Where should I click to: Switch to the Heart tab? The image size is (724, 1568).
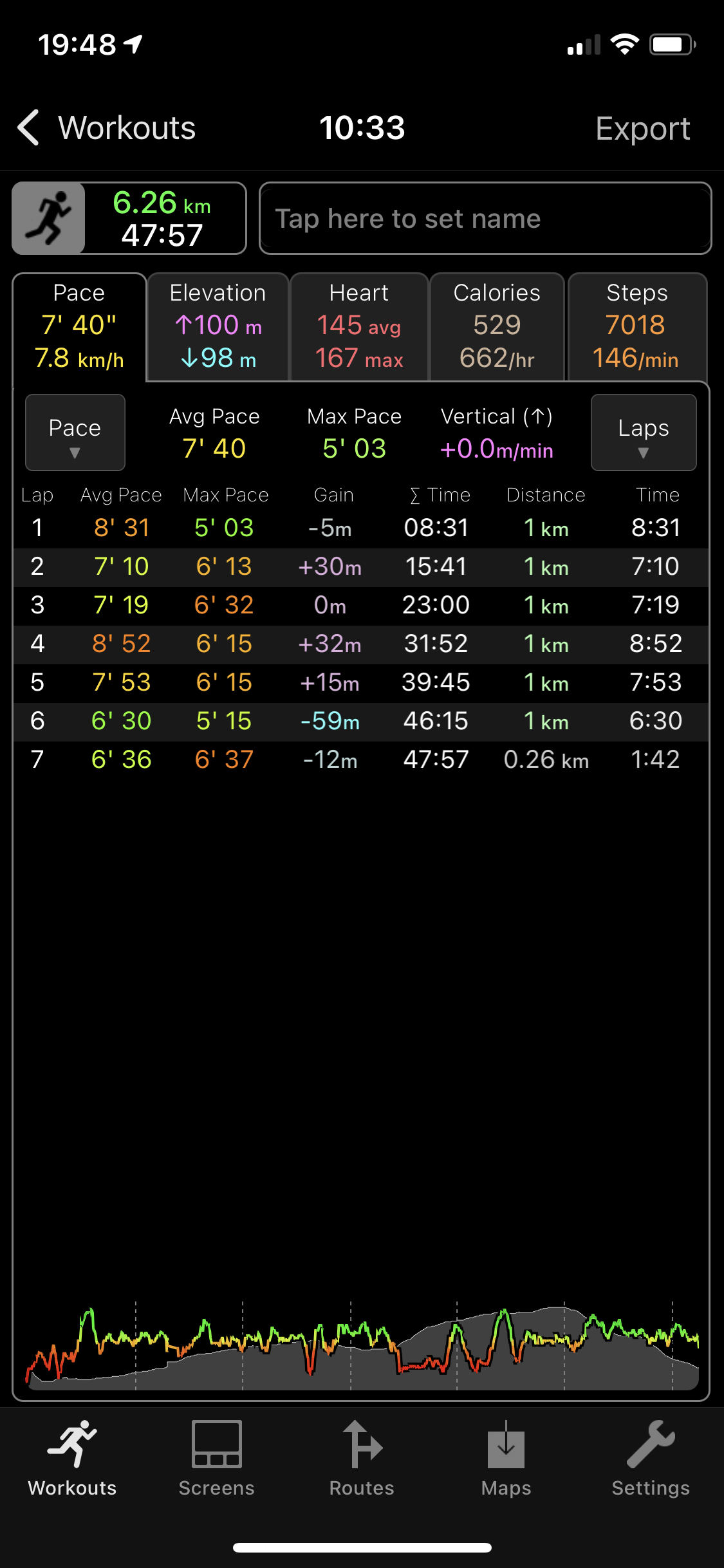359,327
